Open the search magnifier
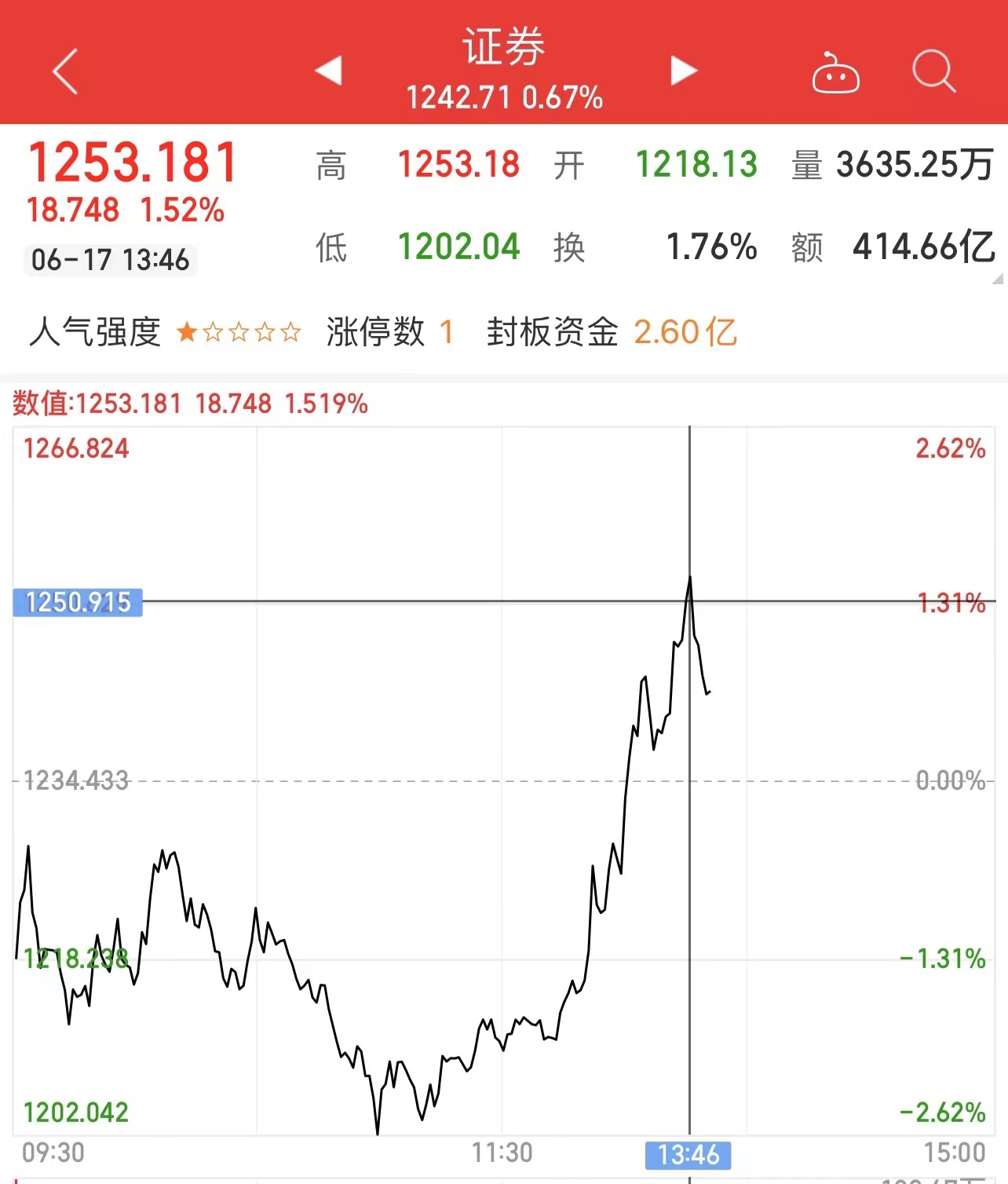Viewport: 1008px width, 1184px height. pos(933,71)
